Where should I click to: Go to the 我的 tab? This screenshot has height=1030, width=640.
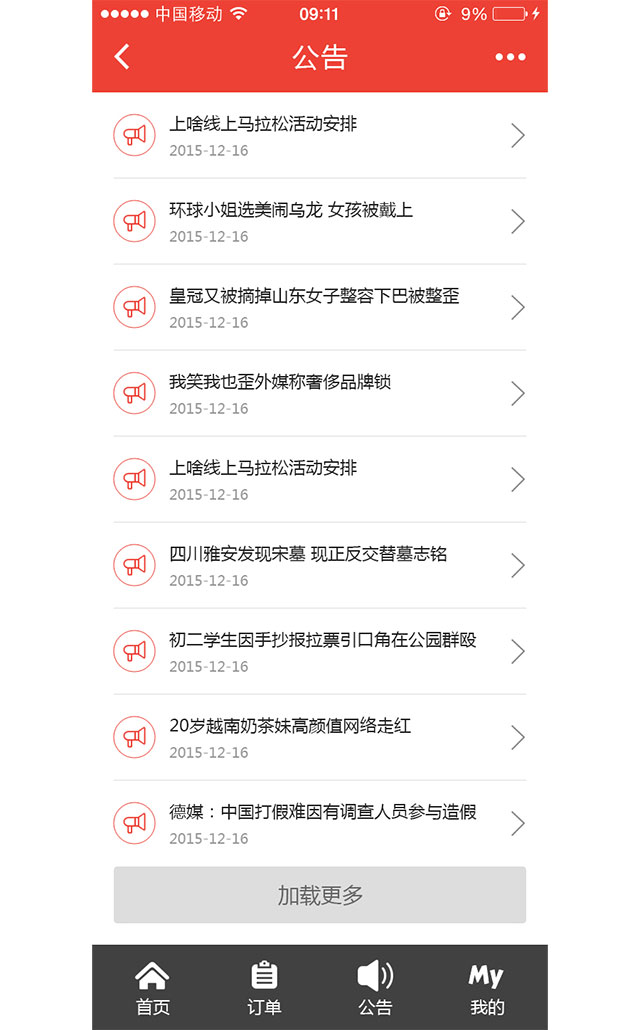pyautogui.click(x=487, y=988)
